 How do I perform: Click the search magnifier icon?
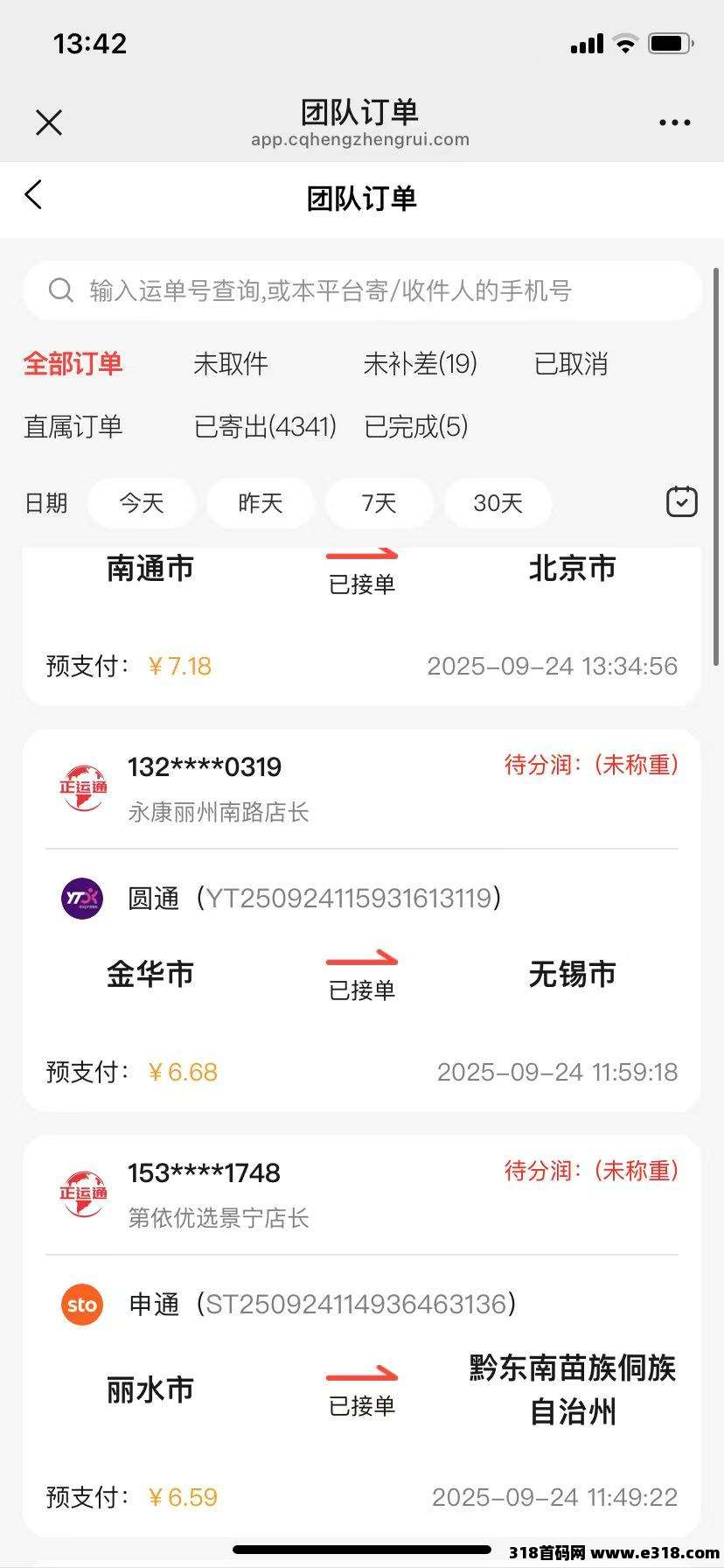coord(59,290)
